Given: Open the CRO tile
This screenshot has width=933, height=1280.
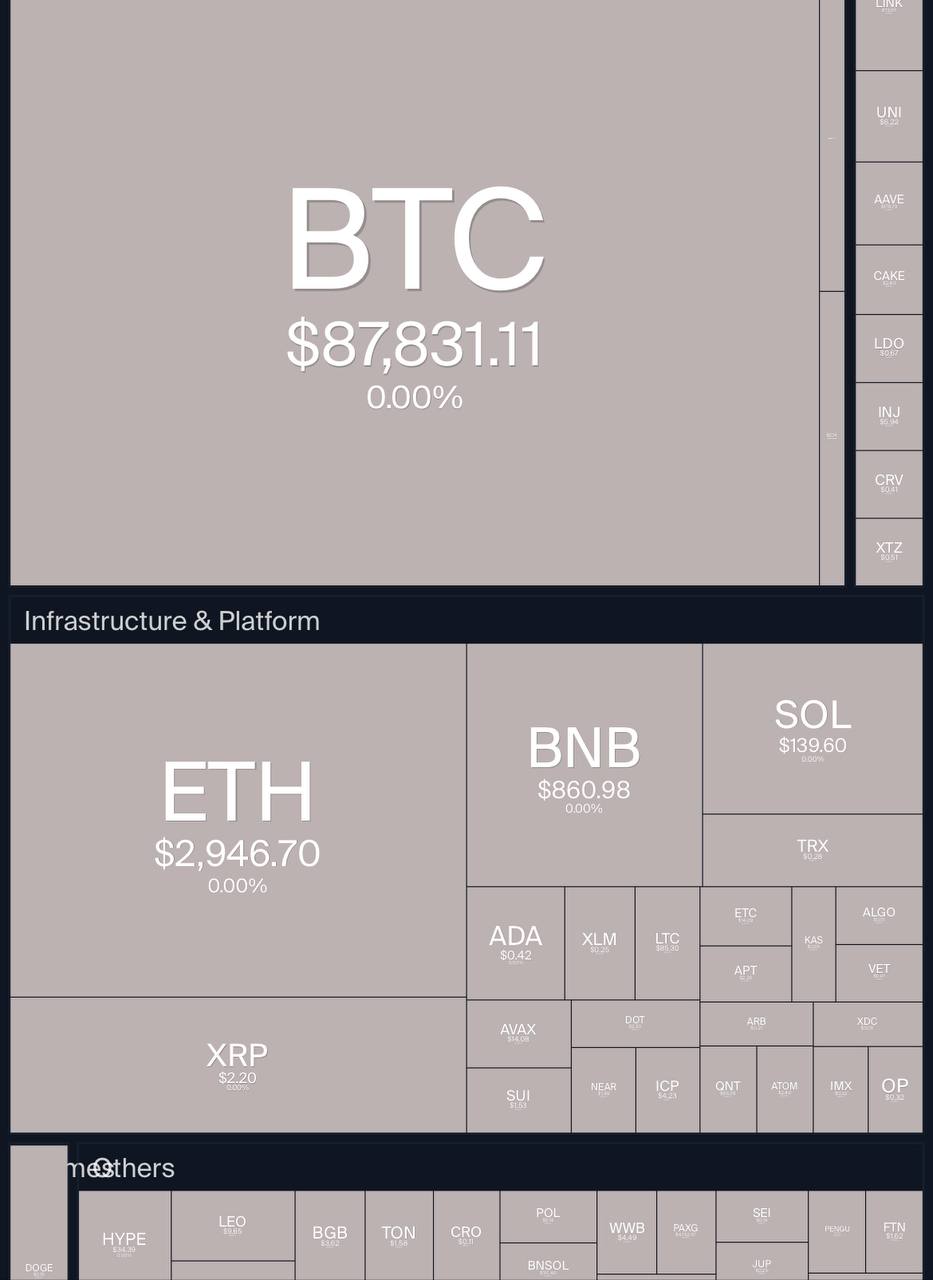Looking at the screenshot, I should click(466, 1236).
